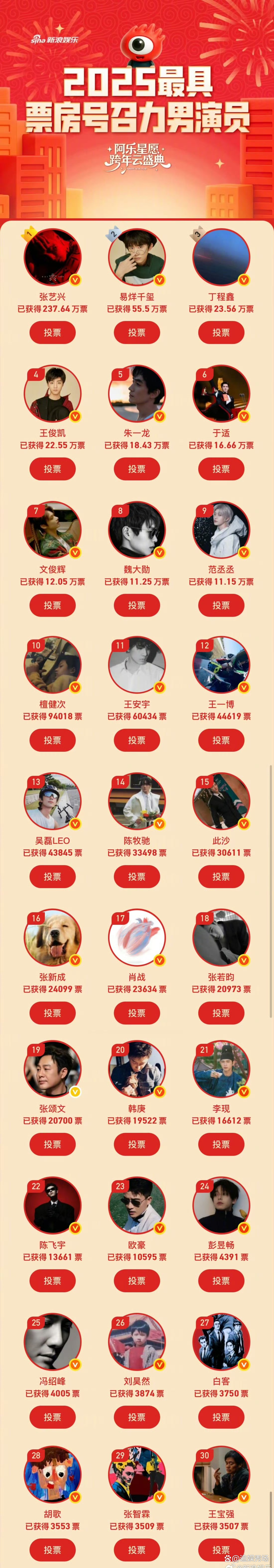Vote for 王安宇
274x1568 pixels.
point(137,740)
